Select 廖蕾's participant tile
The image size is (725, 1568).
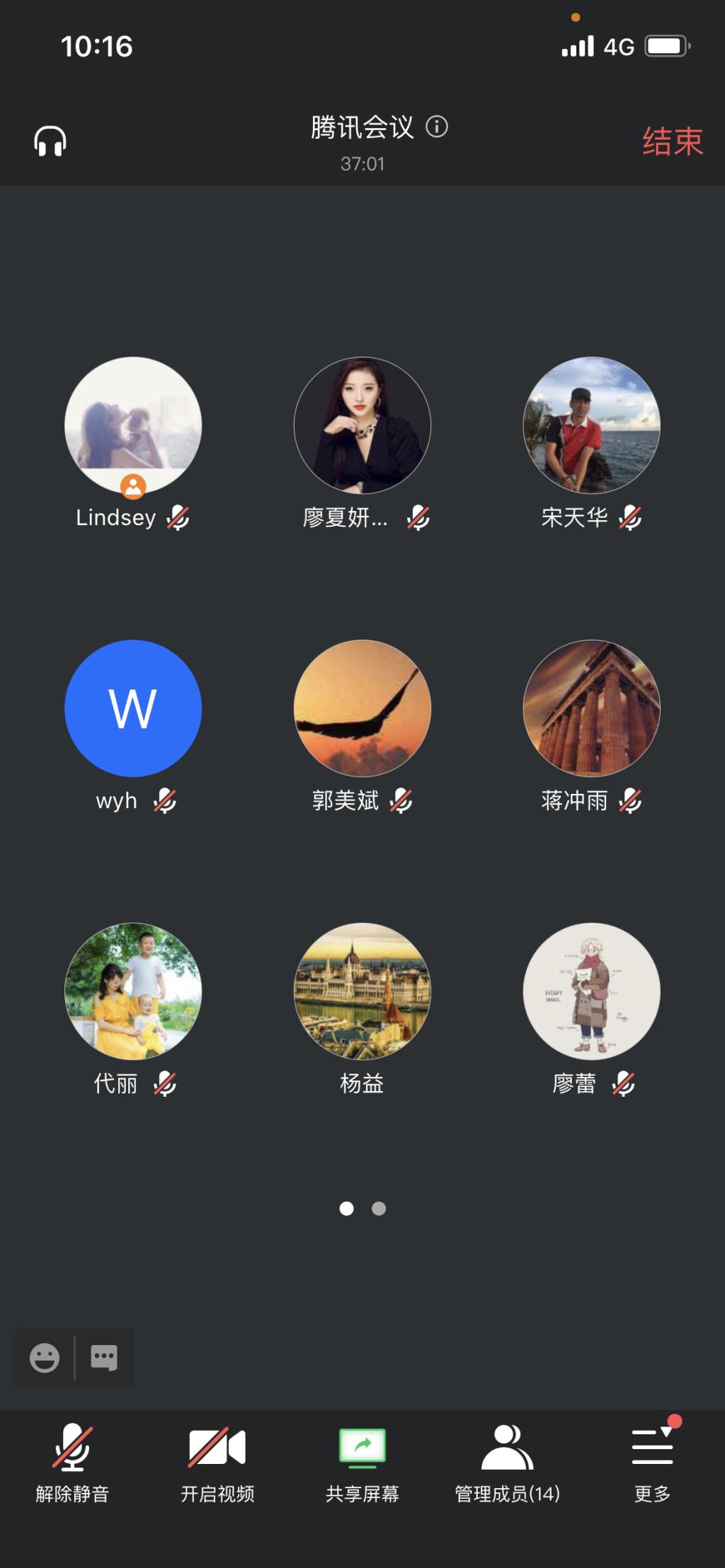(591, 992)
